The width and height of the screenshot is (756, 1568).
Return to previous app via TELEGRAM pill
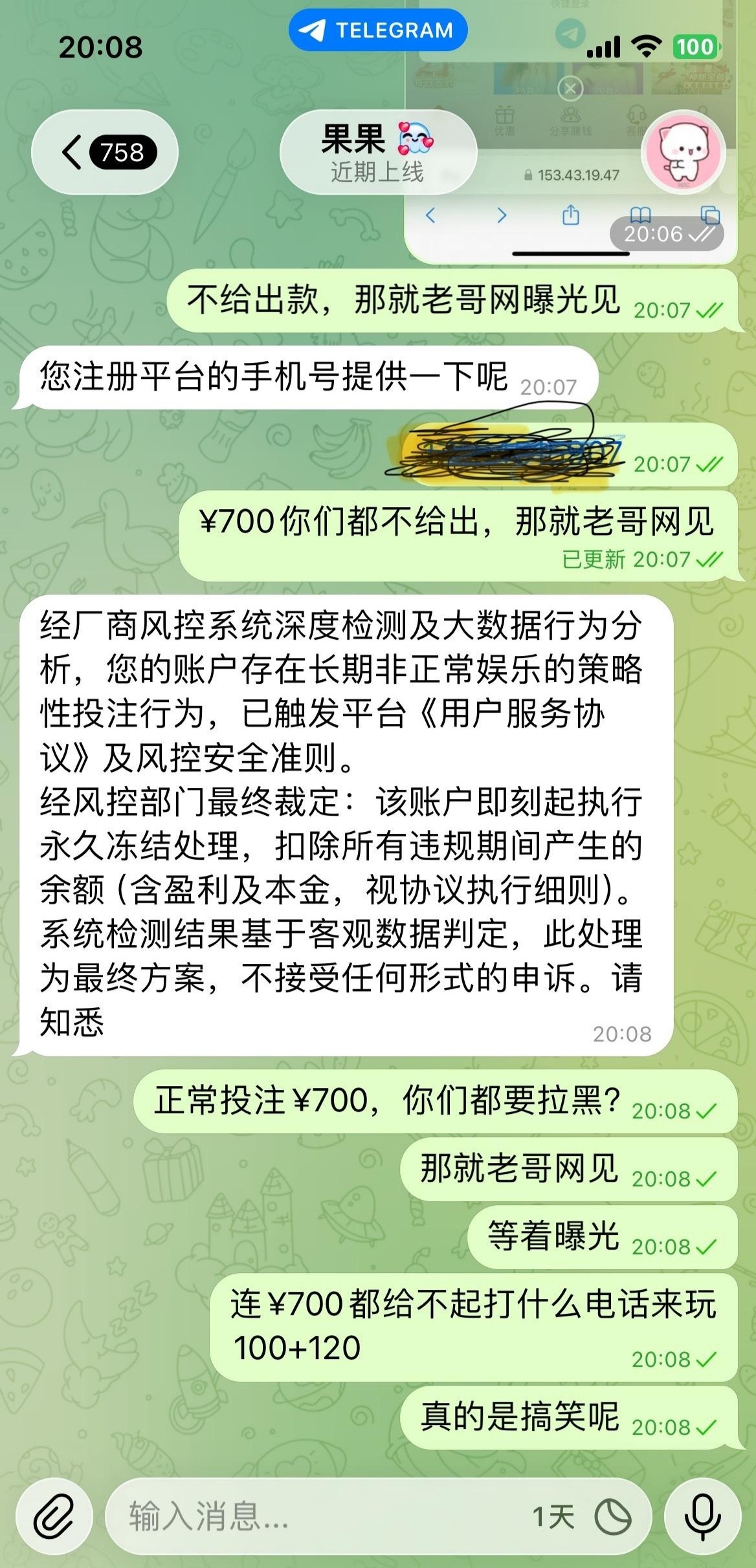(378, 30)
